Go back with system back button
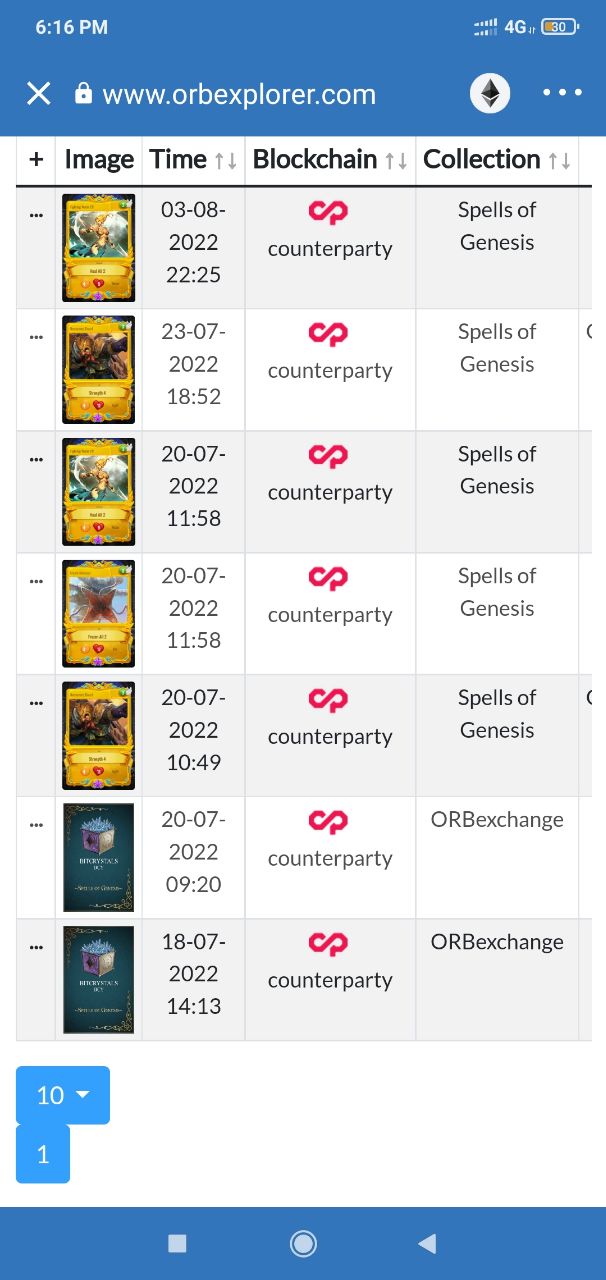The image size is (606, 1280). click(x=427, y=1243)
